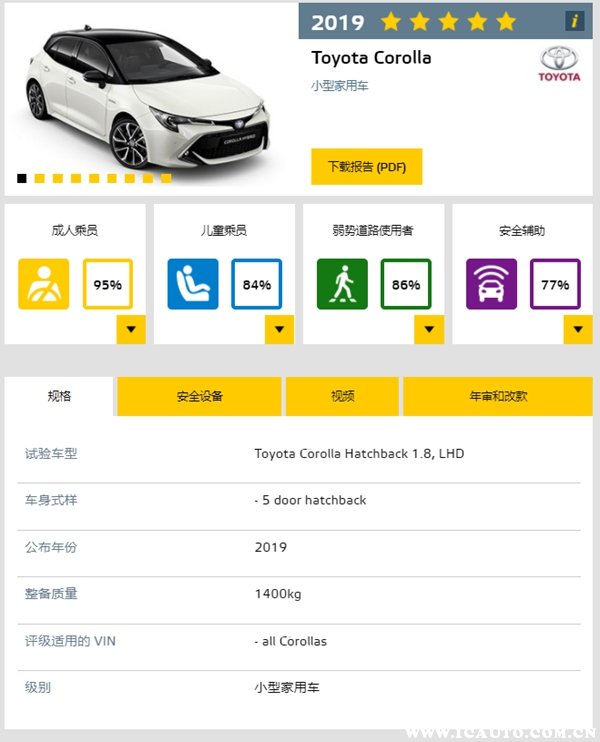Screen dimensions: 600x742
Task: Jump to the second car photo via indicator dot
Action: tap(40, 179)
